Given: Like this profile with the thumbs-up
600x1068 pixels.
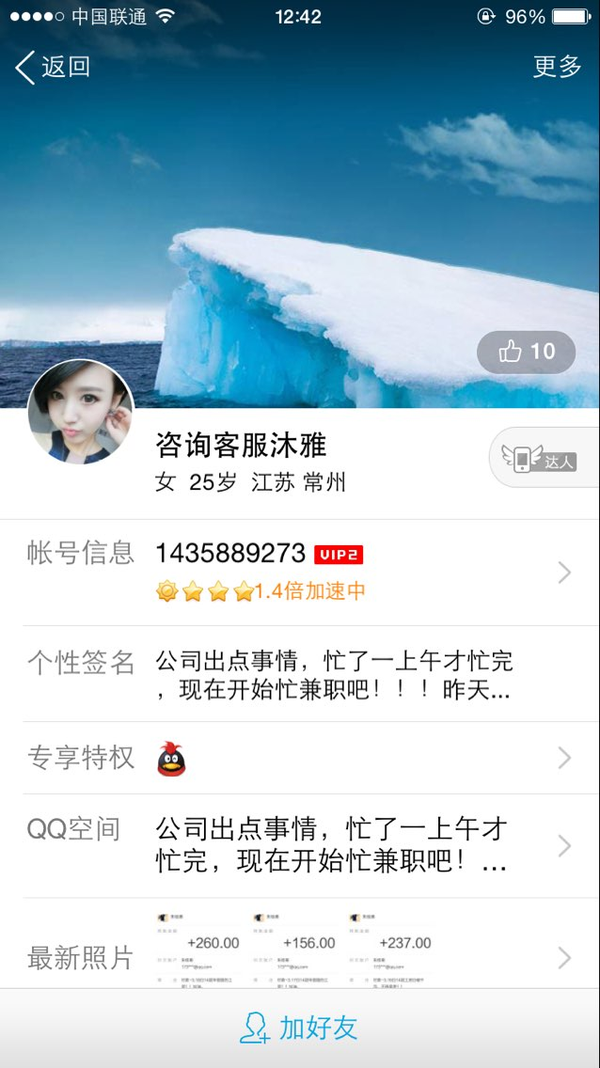Looking at the screenshot, I should [526, 351].
